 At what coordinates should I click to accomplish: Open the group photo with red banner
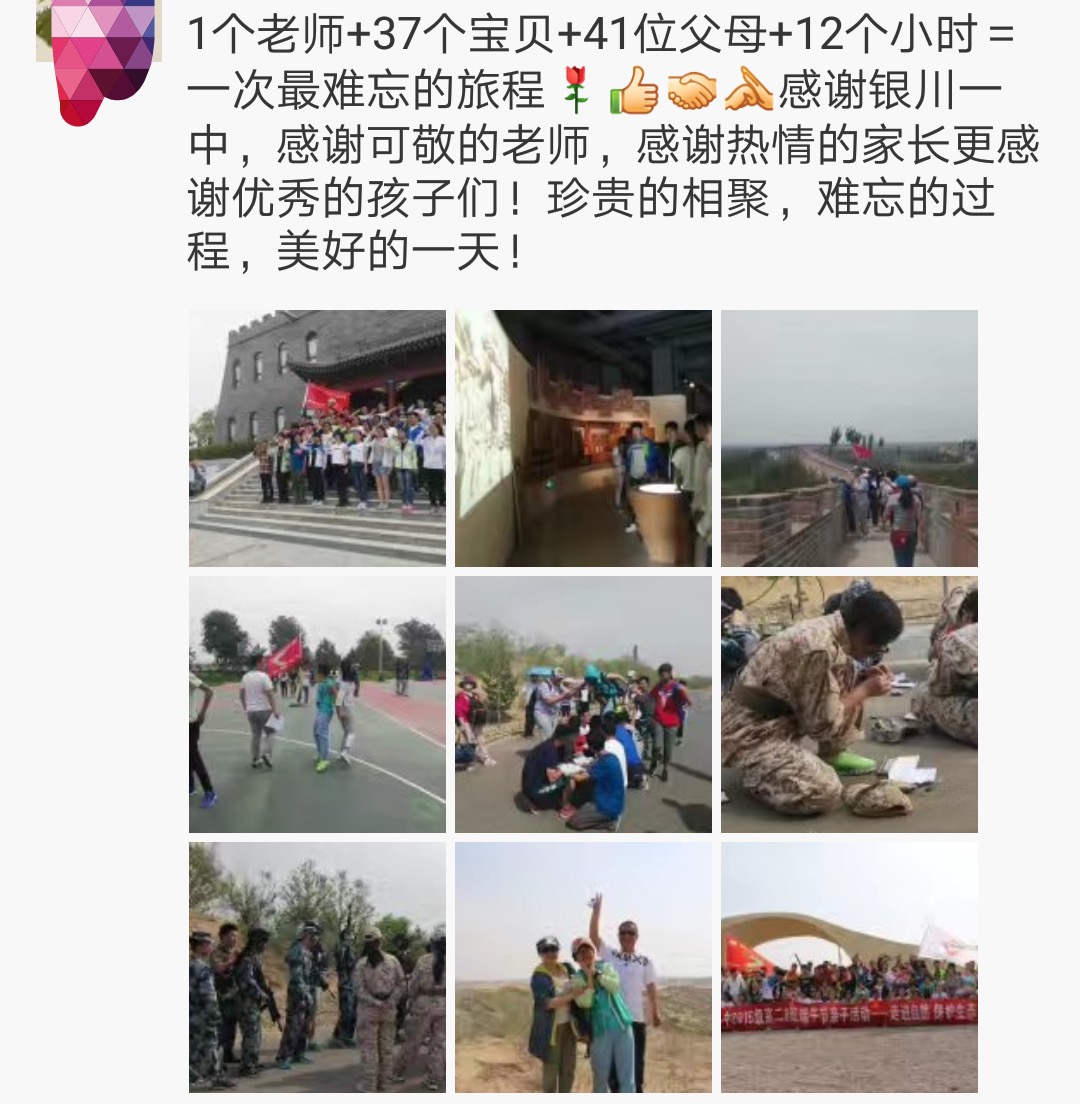(x=849, y=967)
